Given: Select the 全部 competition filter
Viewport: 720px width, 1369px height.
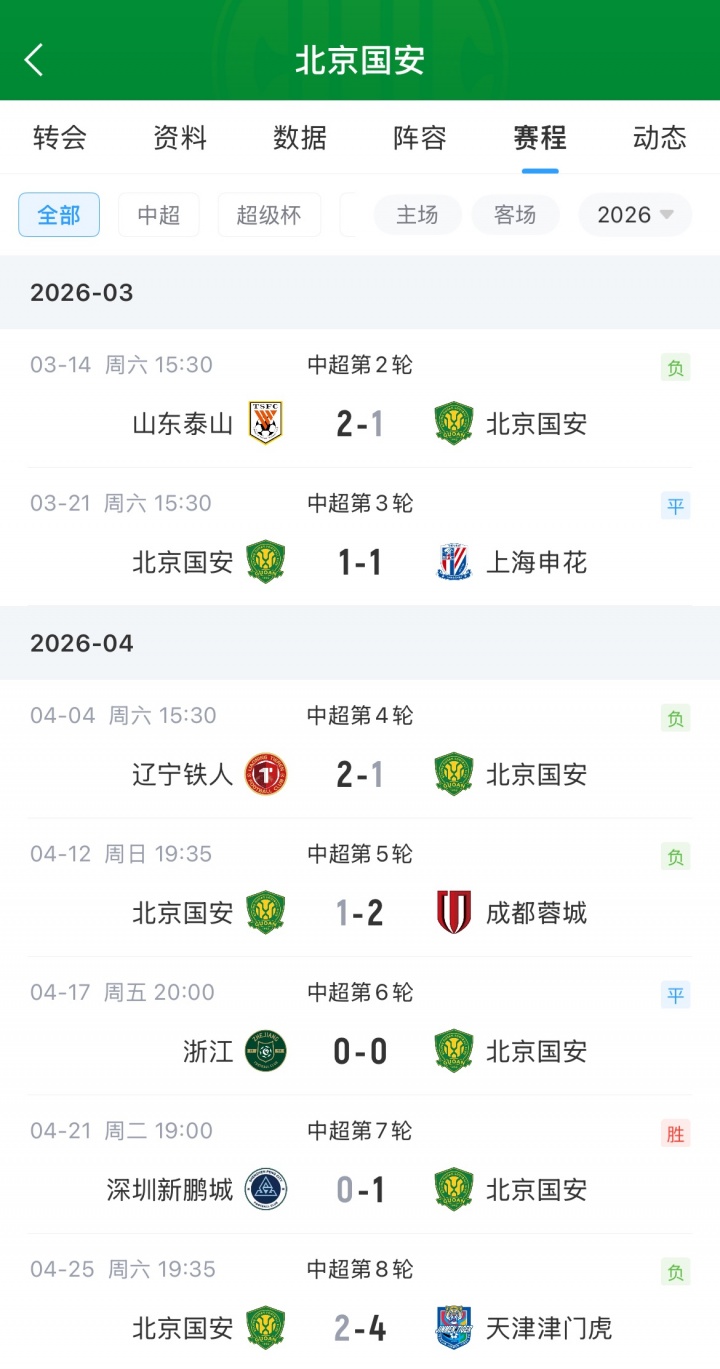Looking at the screenshot, I should [59, 215].
